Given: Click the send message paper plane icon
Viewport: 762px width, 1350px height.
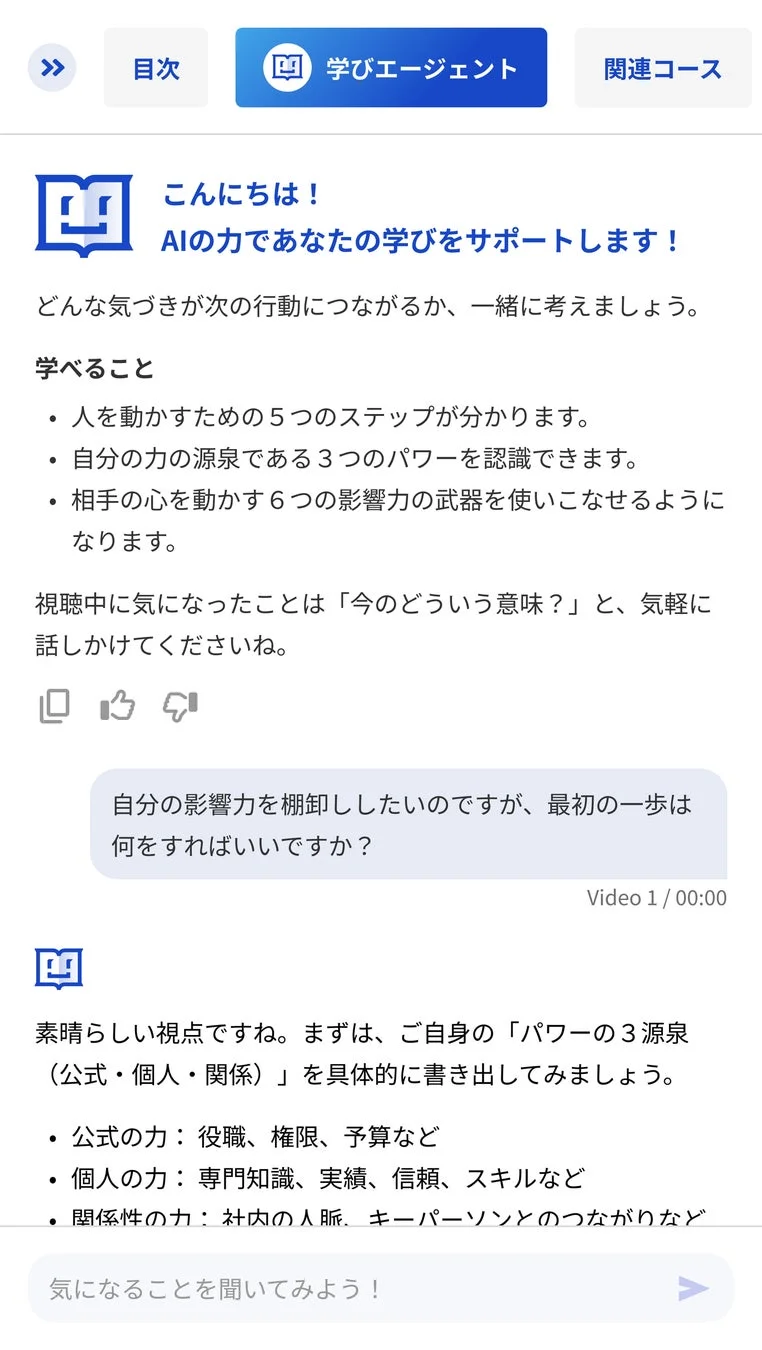Looking at the screenshot, I should pyautogui.click(x=695, y=1288).
